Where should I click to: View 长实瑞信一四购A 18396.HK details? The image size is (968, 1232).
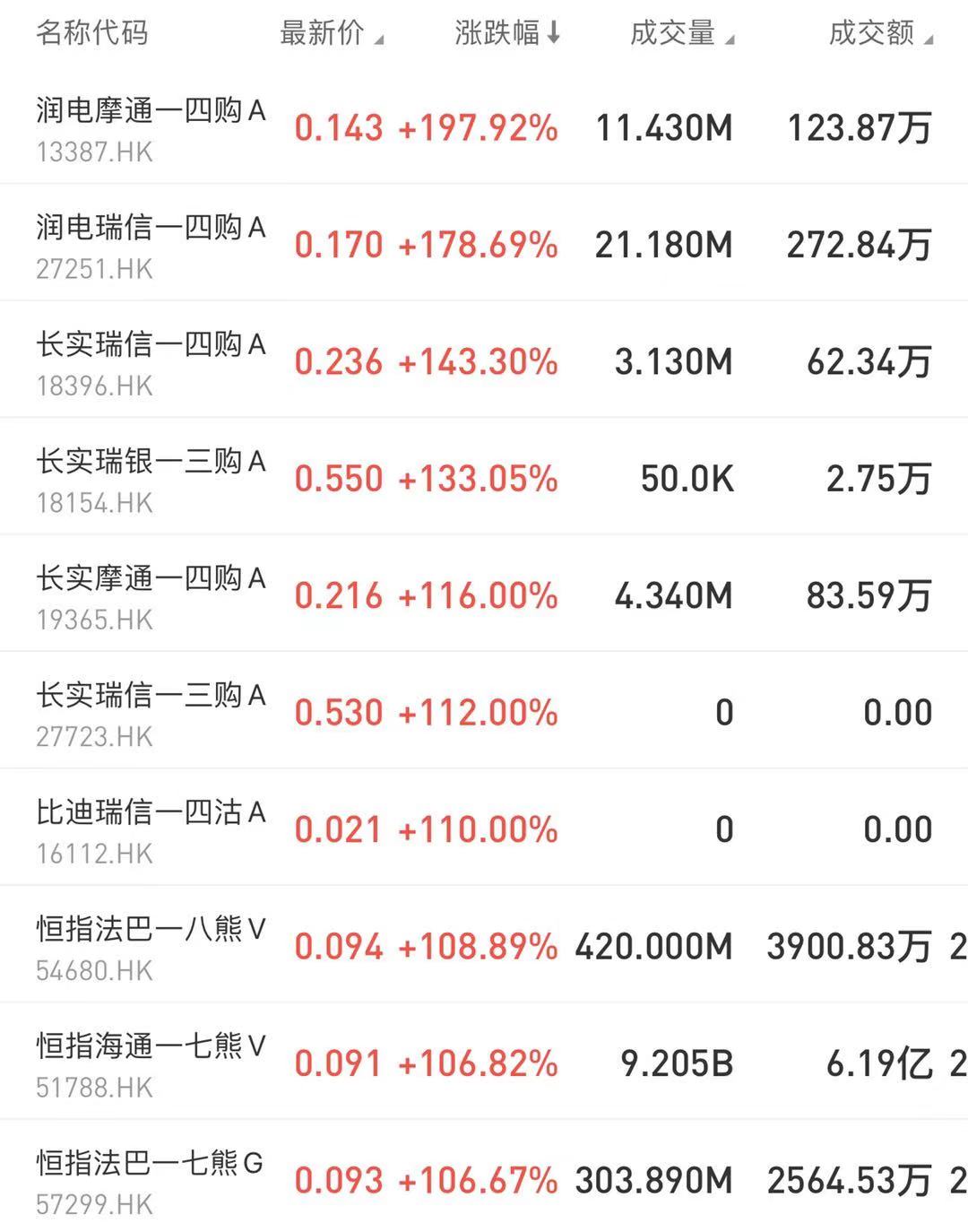(x=151, y=362)
